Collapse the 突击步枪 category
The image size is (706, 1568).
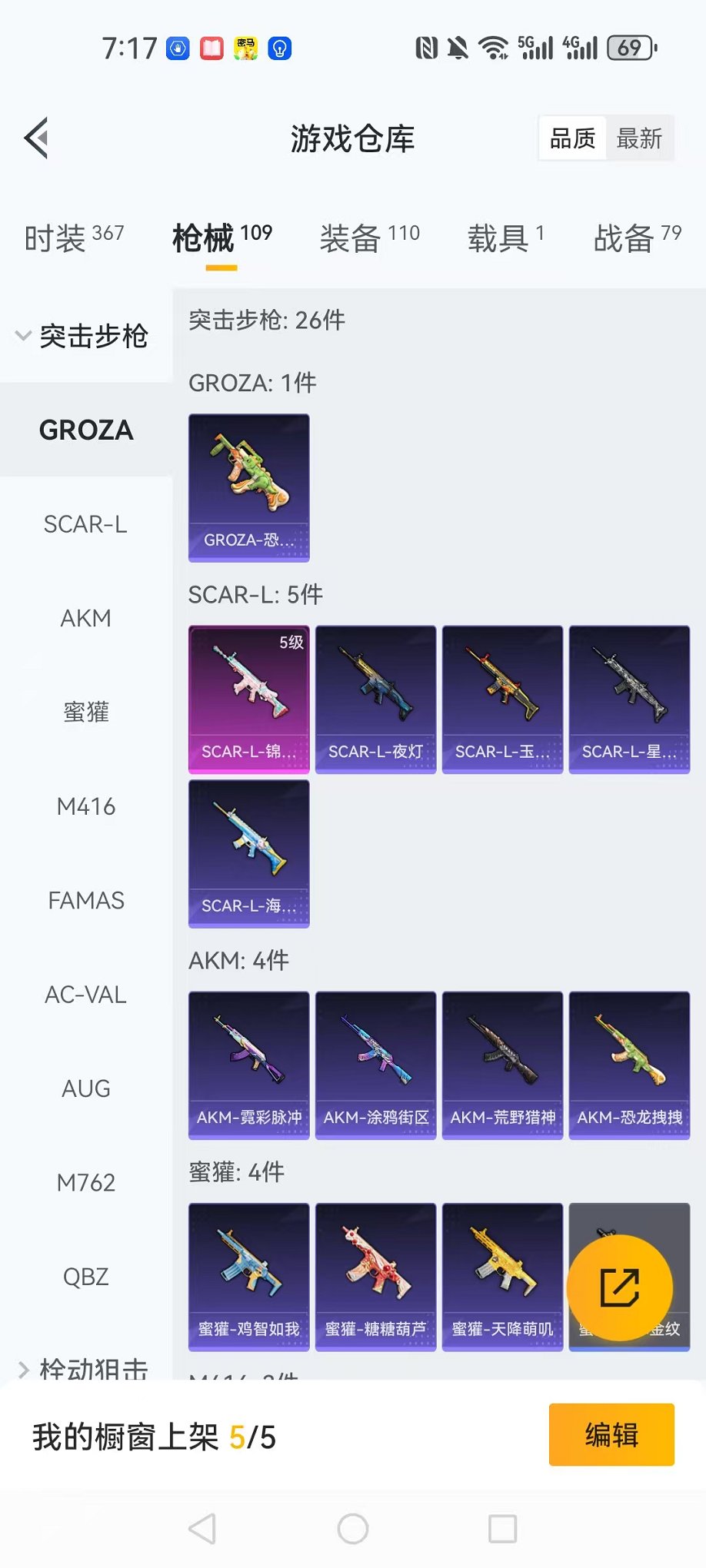point(83,336)
